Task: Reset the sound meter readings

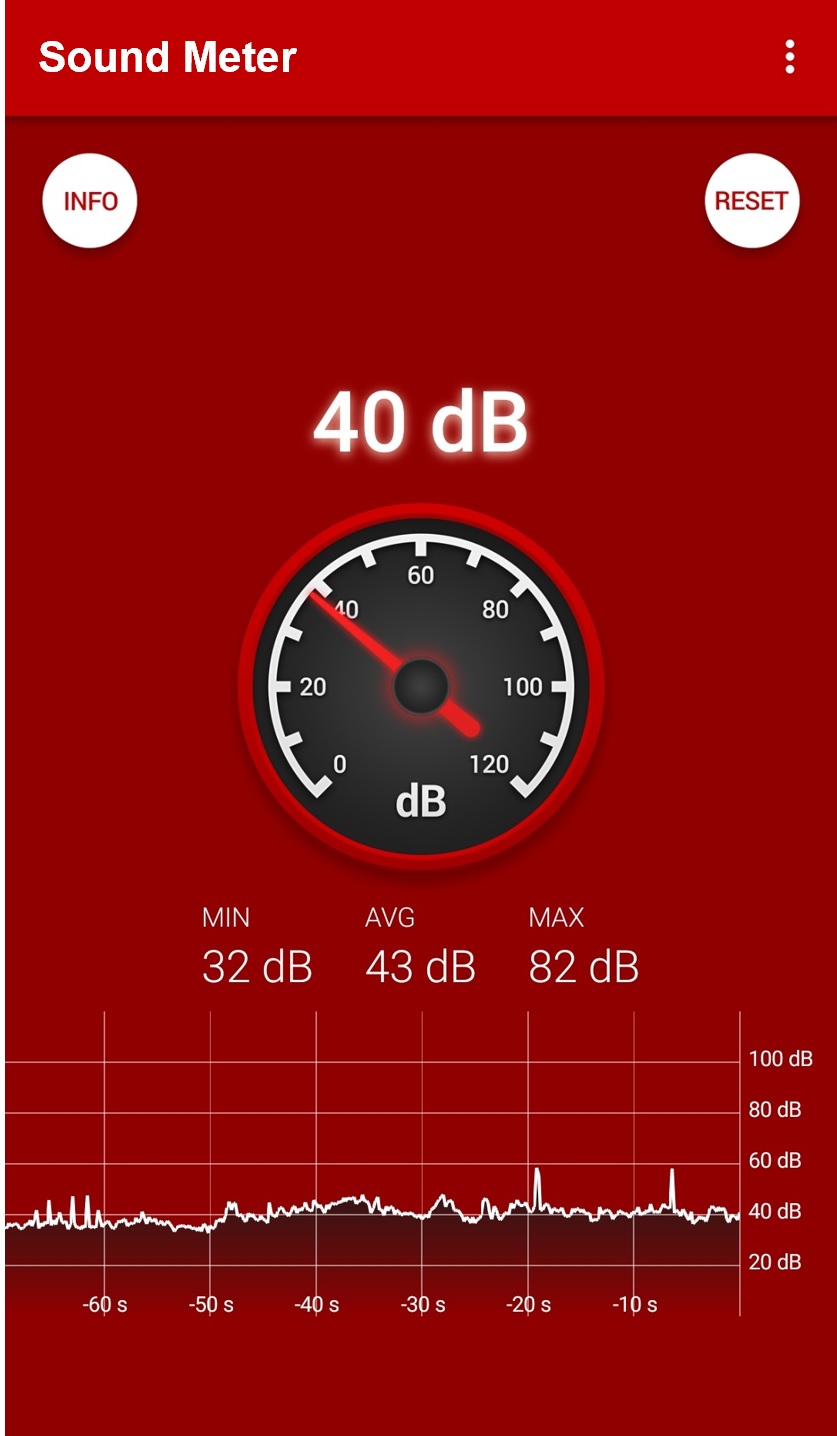Action: pyautogui.click(x=751, y=201)
